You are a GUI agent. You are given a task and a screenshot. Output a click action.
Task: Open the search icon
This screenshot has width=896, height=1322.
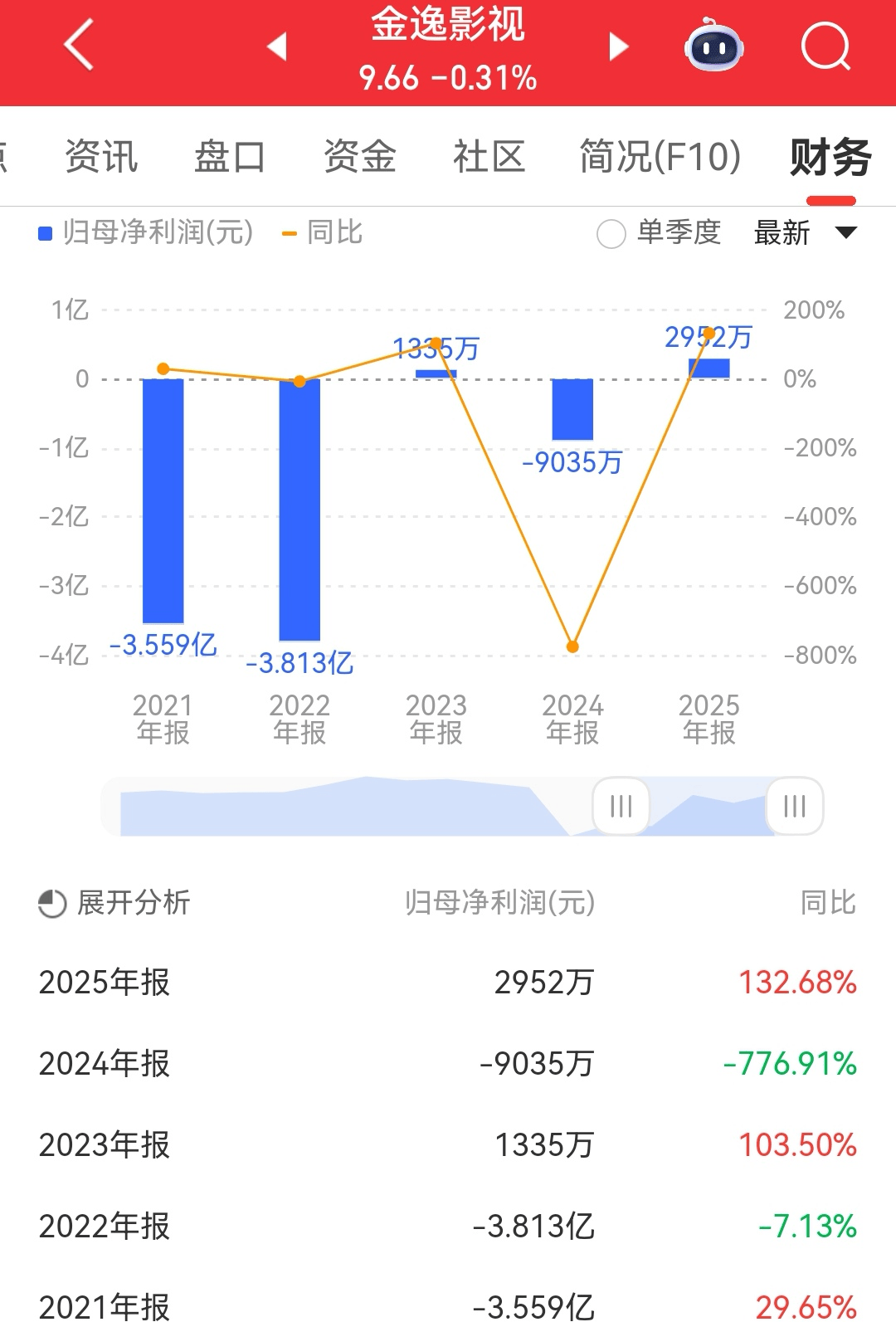[825, 46]
